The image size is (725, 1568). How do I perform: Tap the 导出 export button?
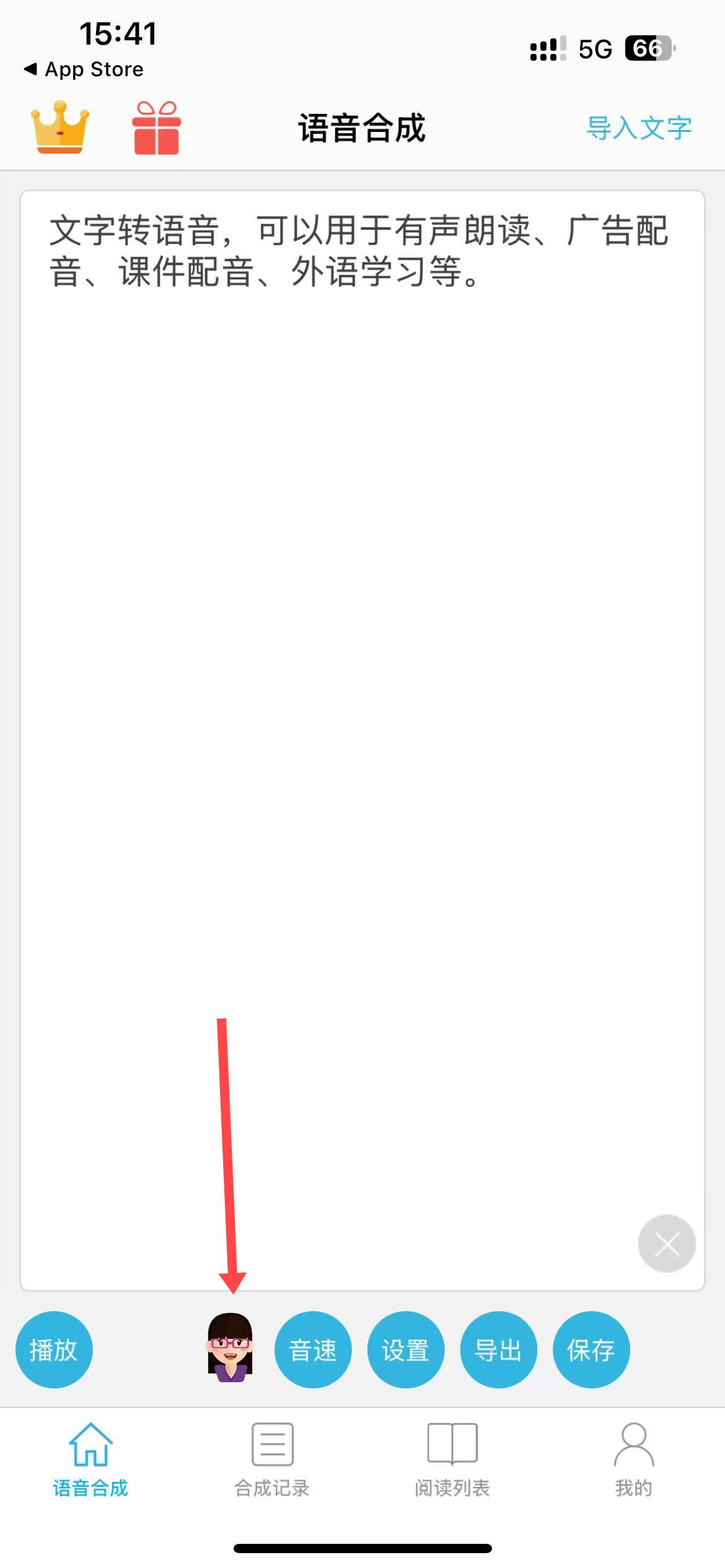pos(499,1349)
